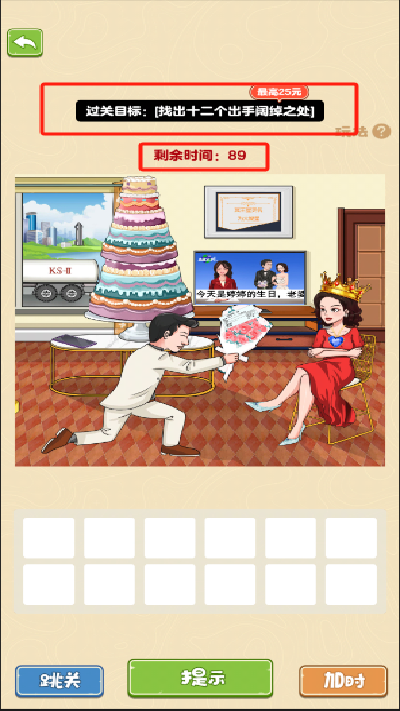This screenshot has height=711, width=400.
Task: Go back with the green arrow button
Action: pyautogui.click(x=25, y=43)
